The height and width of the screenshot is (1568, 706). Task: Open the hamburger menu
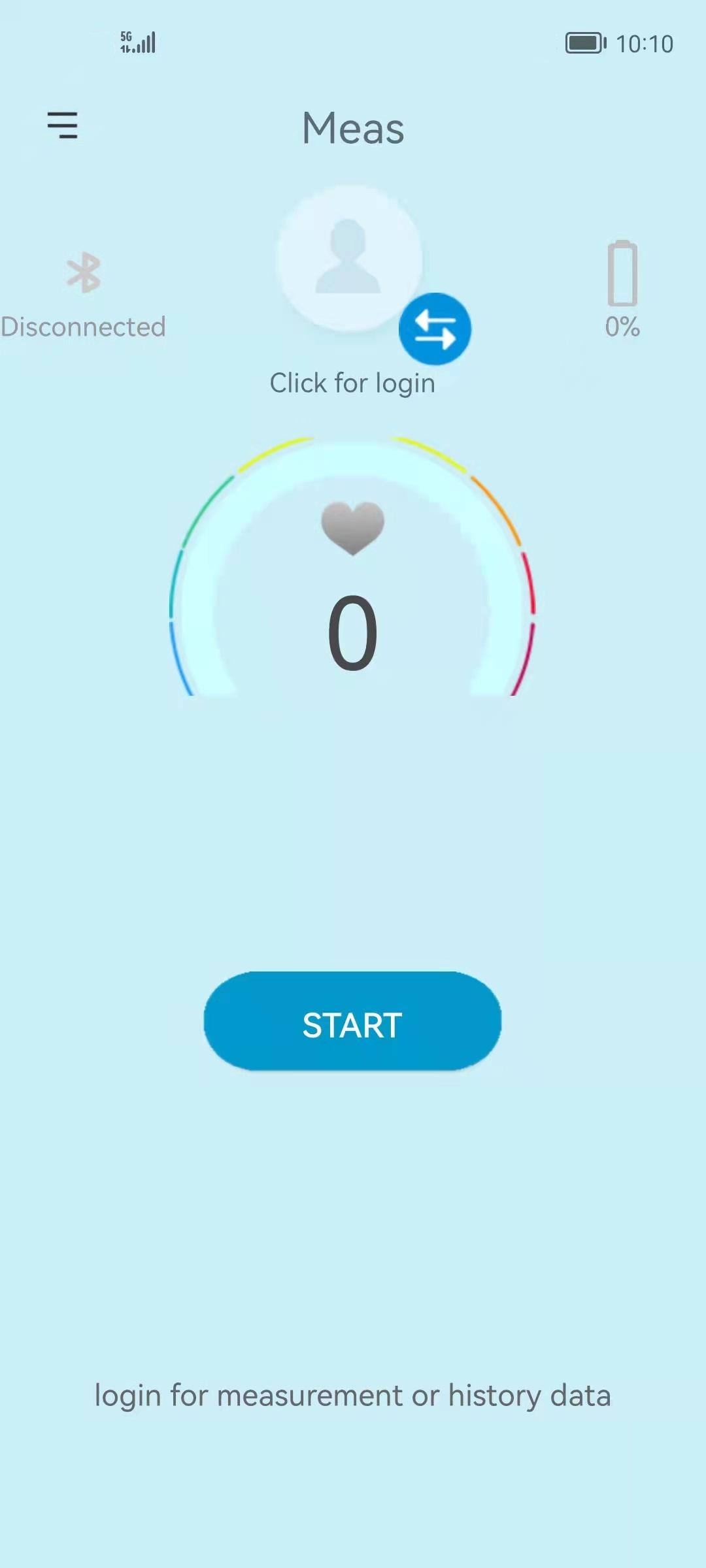pos(63,125)
